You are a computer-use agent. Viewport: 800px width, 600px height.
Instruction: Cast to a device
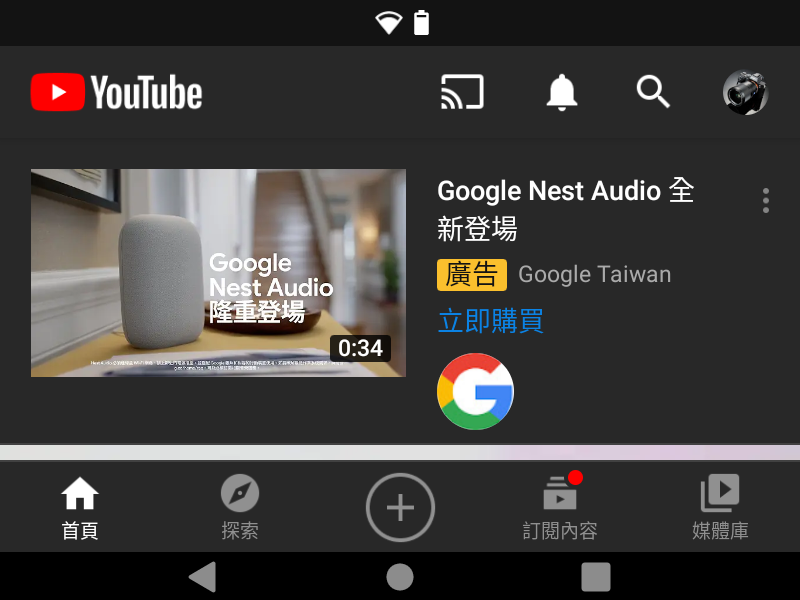(462, 92)
